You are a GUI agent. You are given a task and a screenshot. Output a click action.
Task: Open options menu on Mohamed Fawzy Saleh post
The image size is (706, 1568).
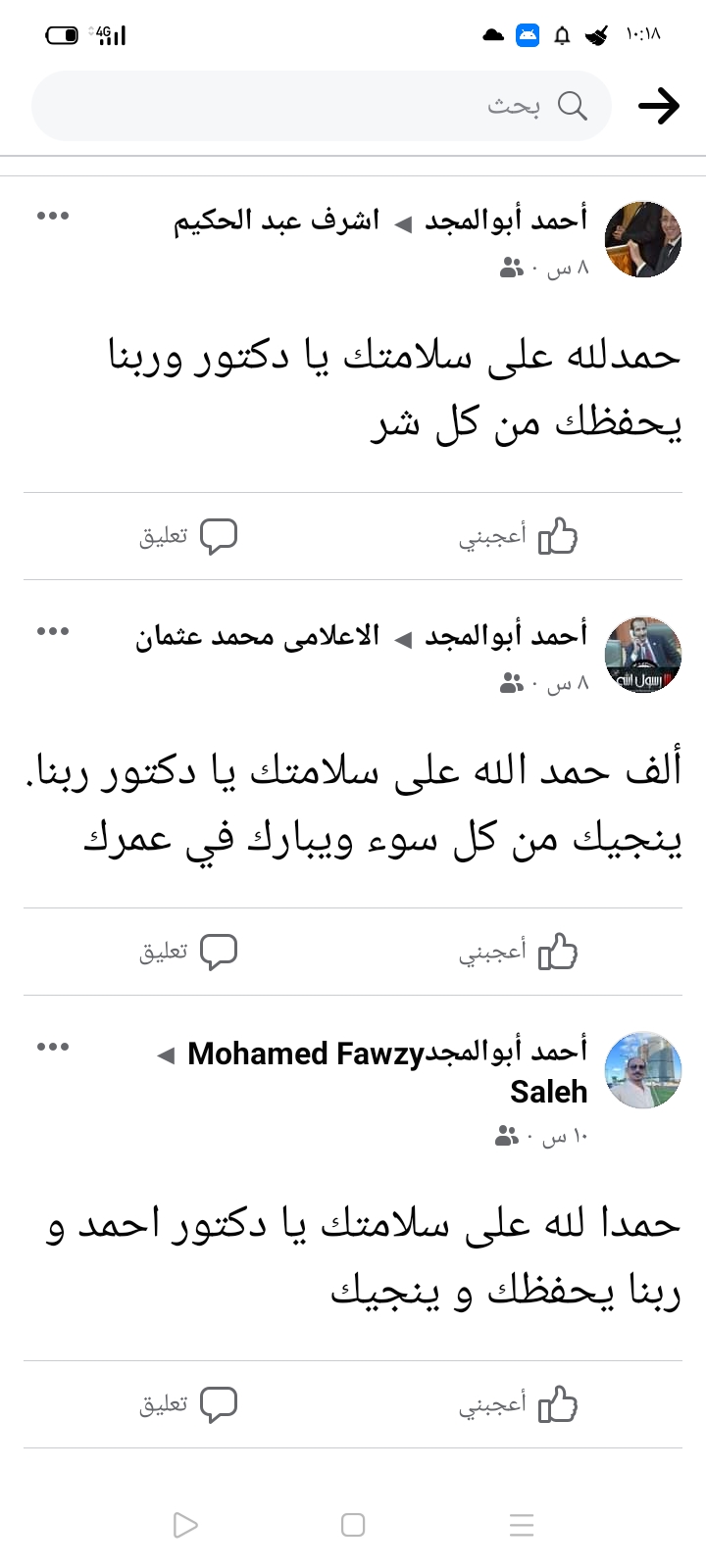point(53,1048)
